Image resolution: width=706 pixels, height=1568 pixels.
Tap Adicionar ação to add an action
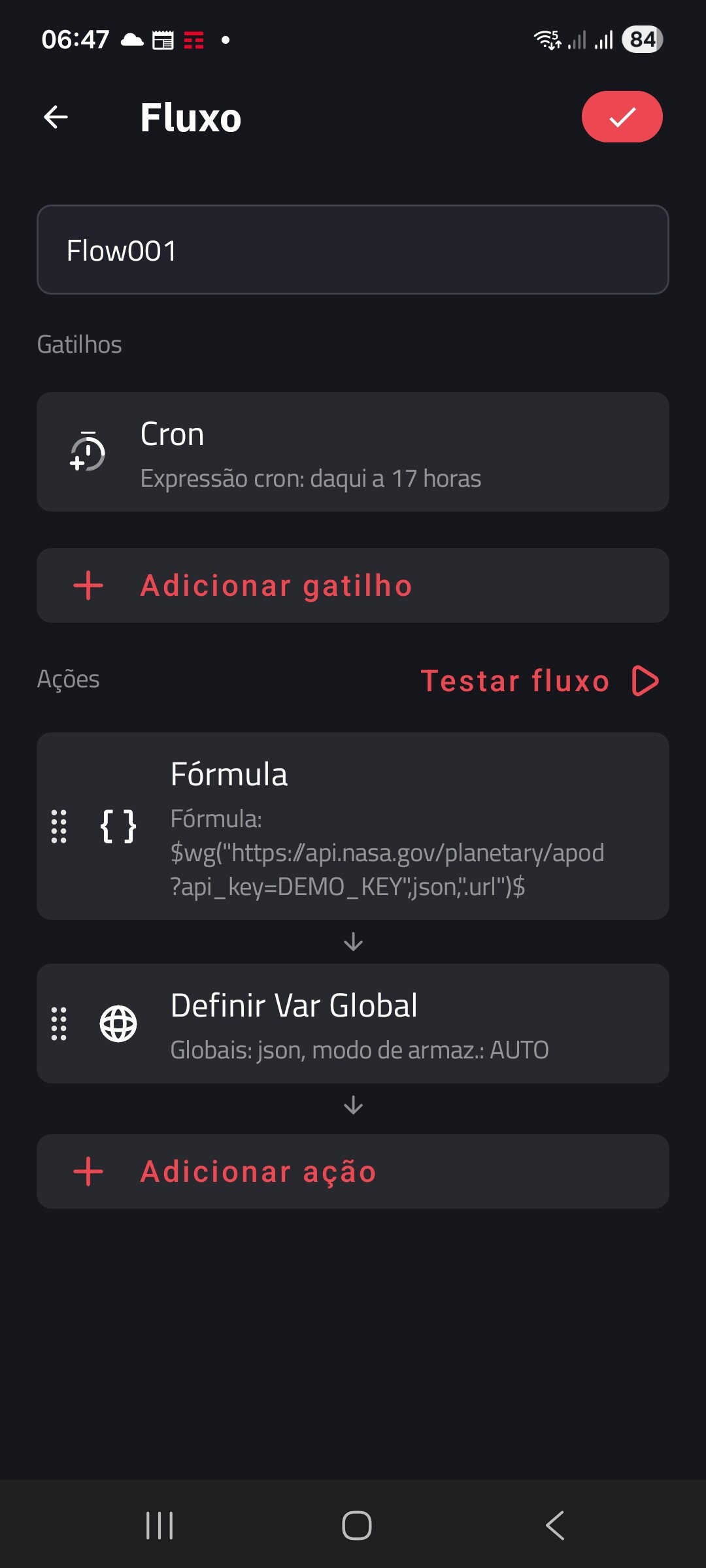pyautogui.click(x=353, y=1171)
